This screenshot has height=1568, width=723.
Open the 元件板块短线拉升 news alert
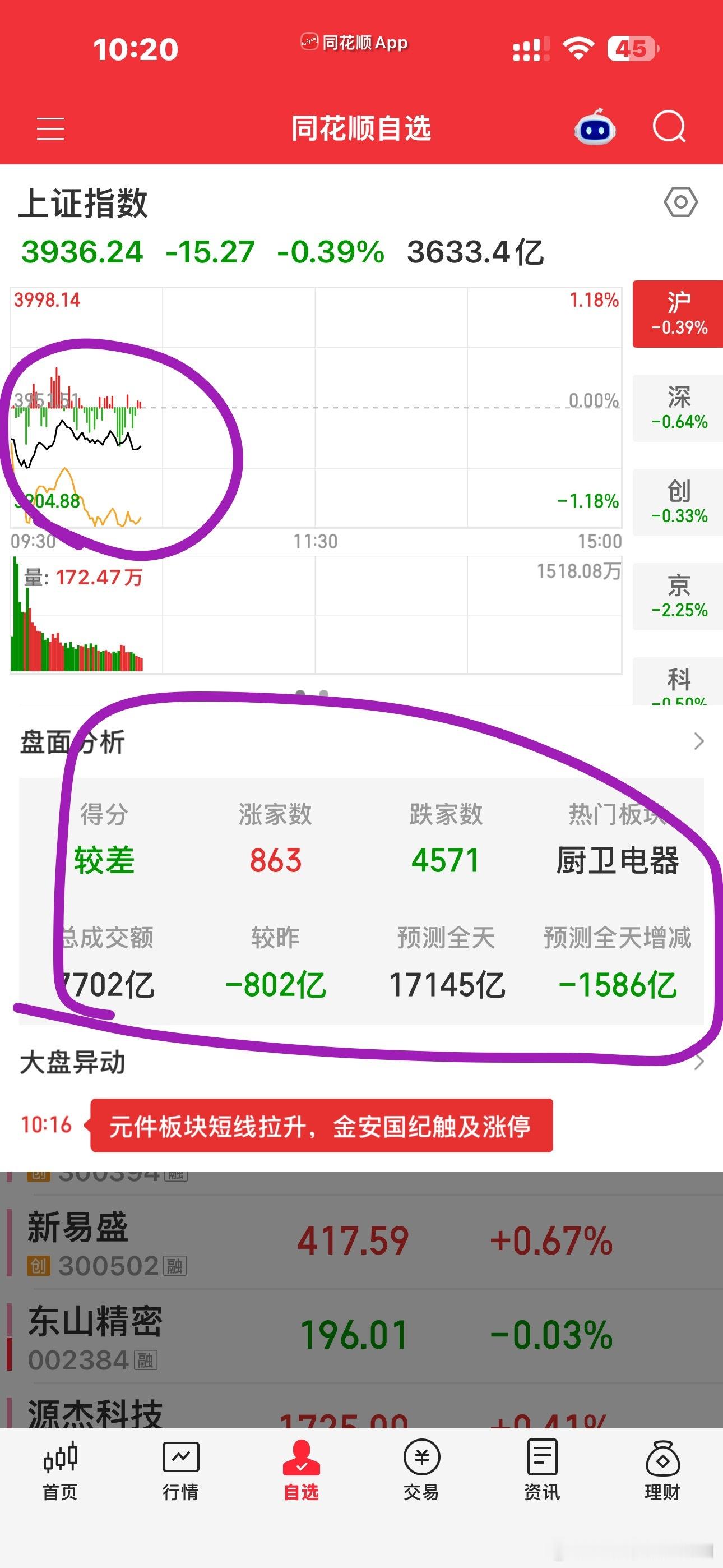pyautogui.click(x=321, y=1126)
